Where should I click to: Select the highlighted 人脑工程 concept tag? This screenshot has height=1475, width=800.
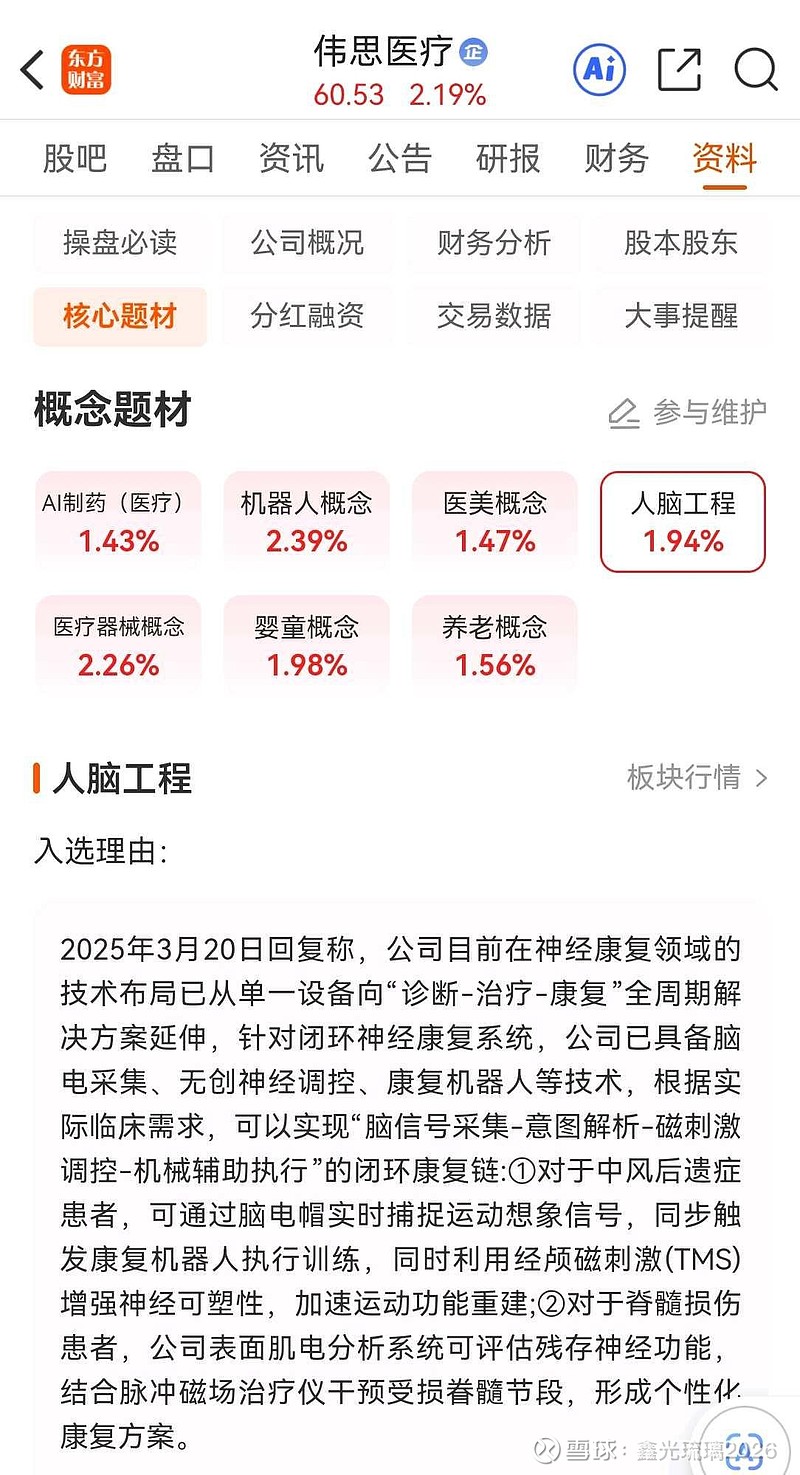point(682,521)
